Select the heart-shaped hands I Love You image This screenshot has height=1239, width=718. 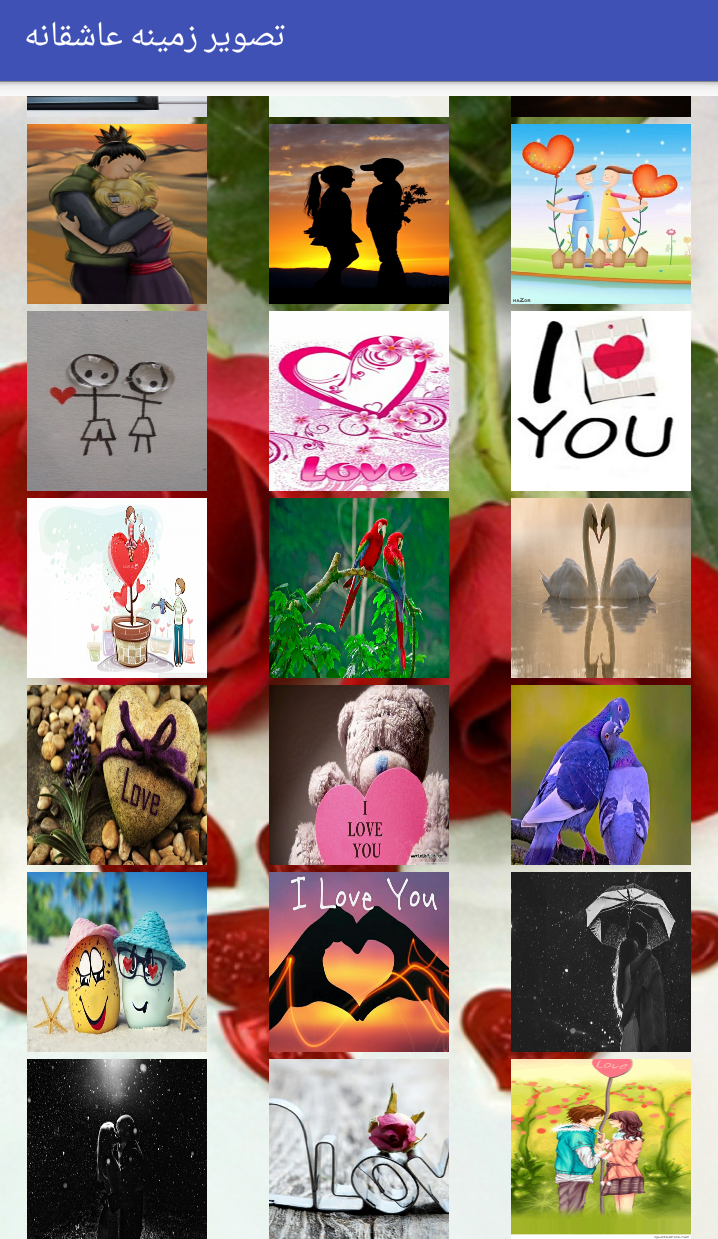[x=359, y=962]
